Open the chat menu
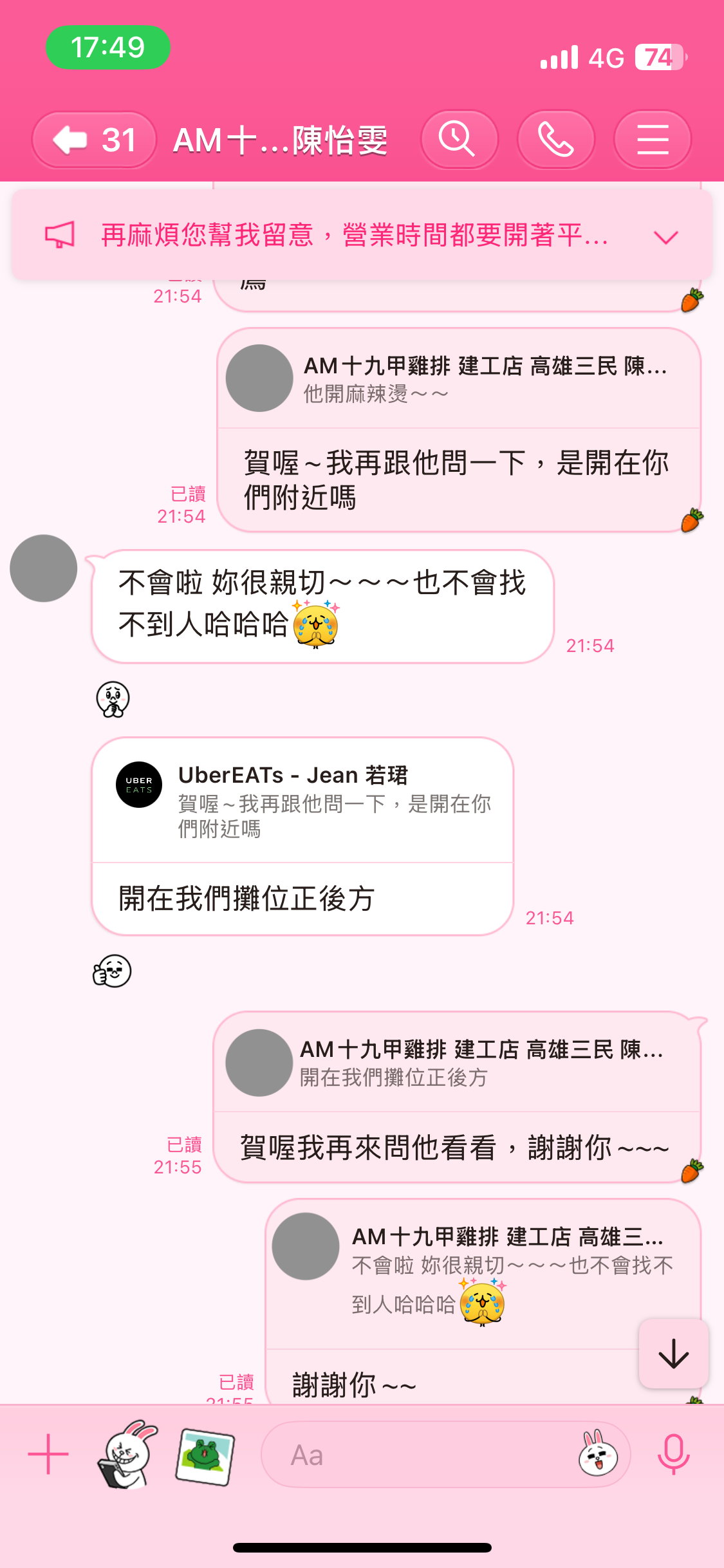The width and height of the screenshot is (724, 1568). point(652,140)
